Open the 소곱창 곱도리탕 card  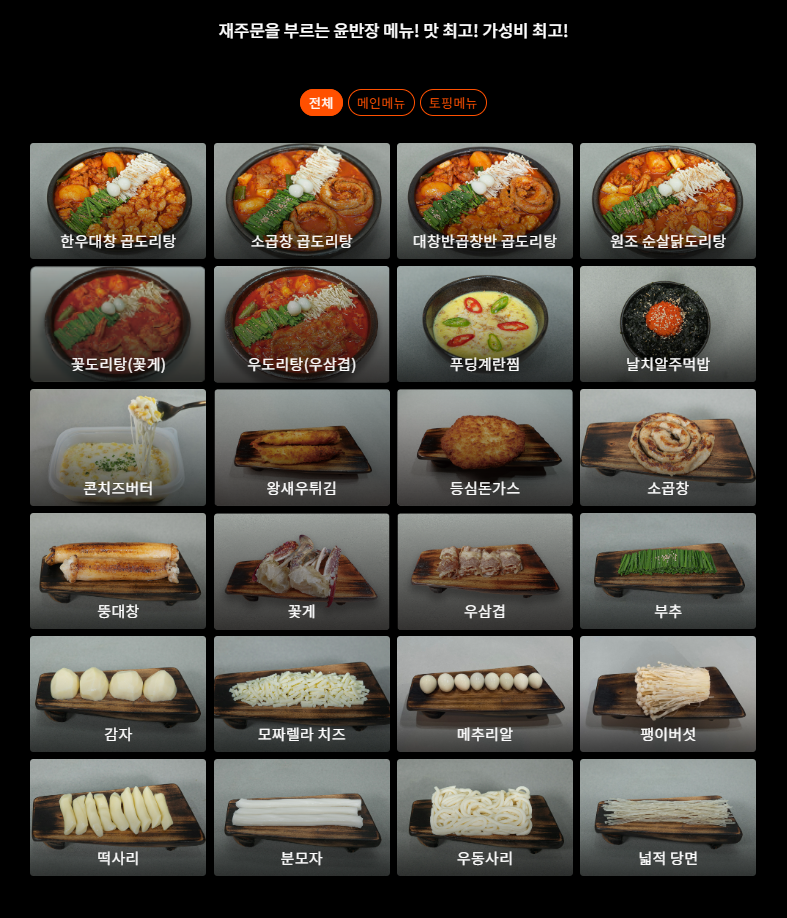301,201
